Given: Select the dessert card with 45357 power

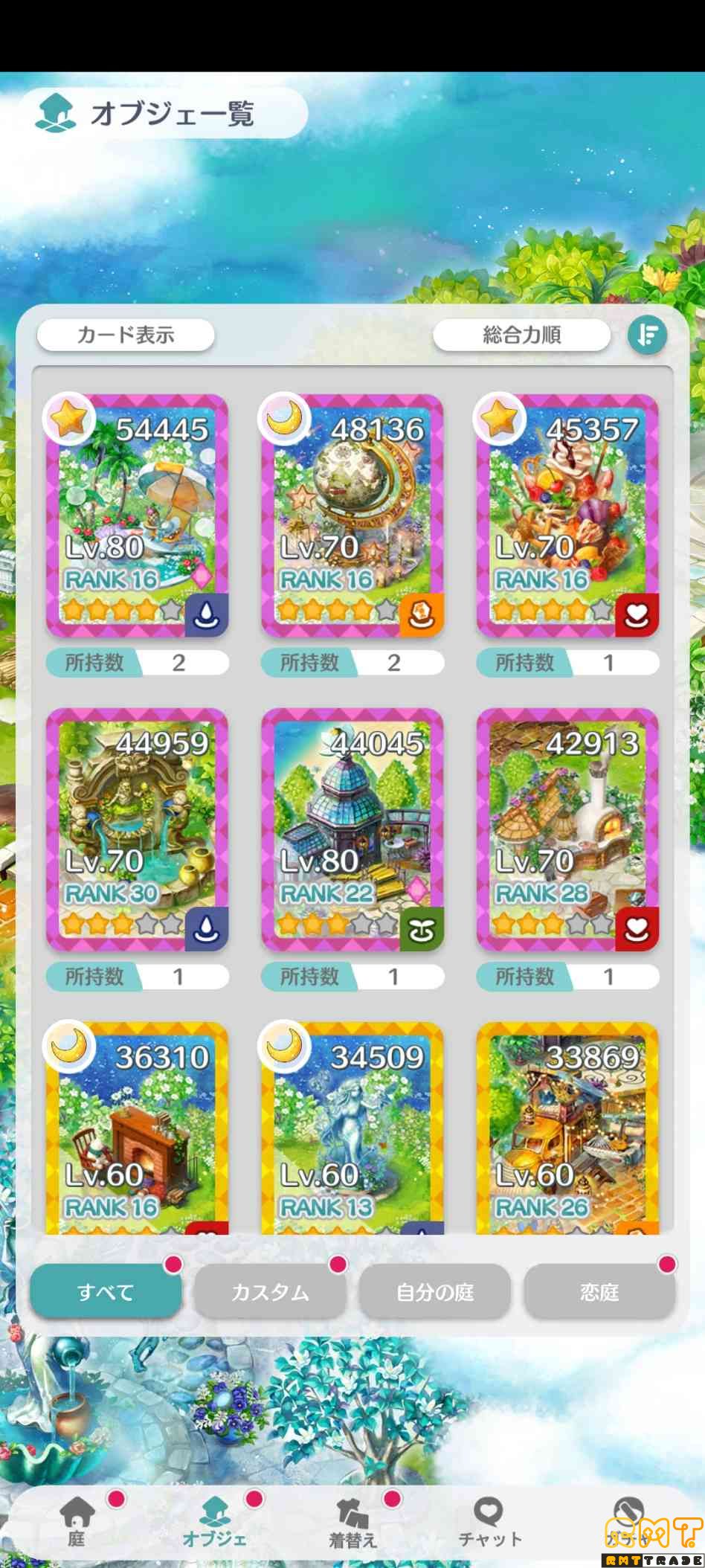Looking at the screenshot, I should pyautogui.click(x=567, y=515).
